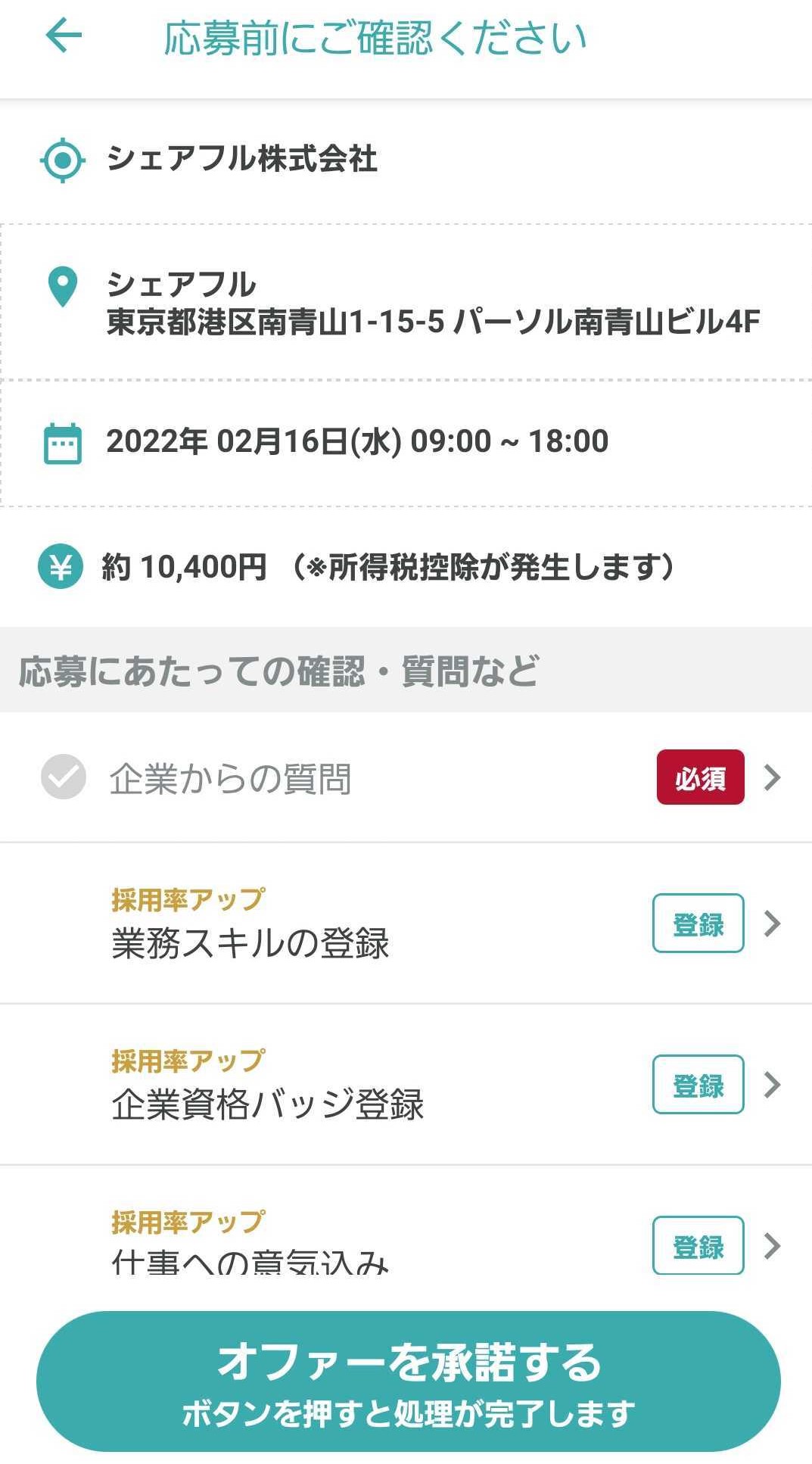Select the company target icon beside シェアフル株式会社
This screenshot has height=1464, width=812.
[63, 160]
